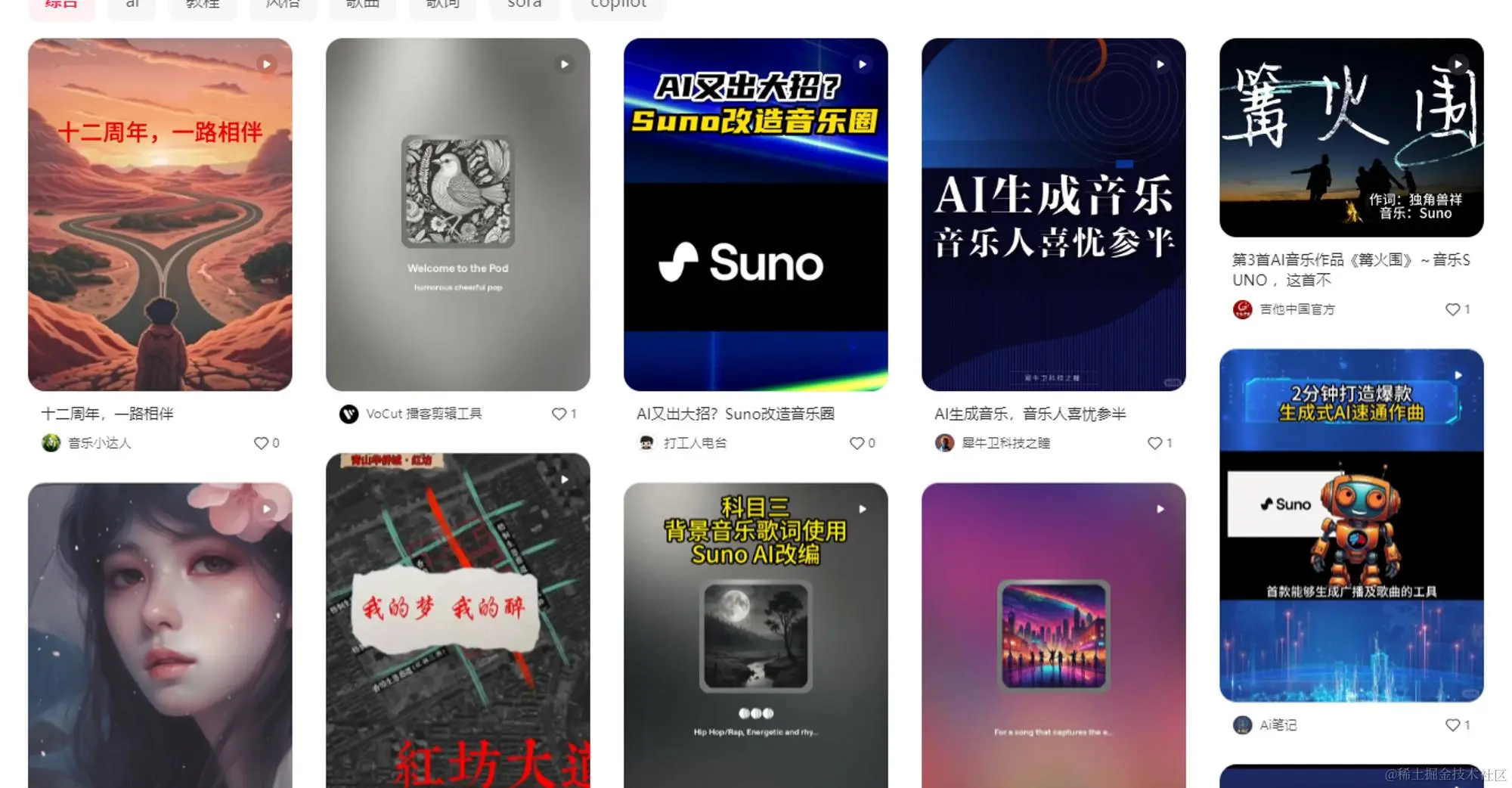The height and width of the screenshot is (788, 1512).
Task: Open the anime girl portrait video card
Action: pyautogui.click(x=160, y=635)
